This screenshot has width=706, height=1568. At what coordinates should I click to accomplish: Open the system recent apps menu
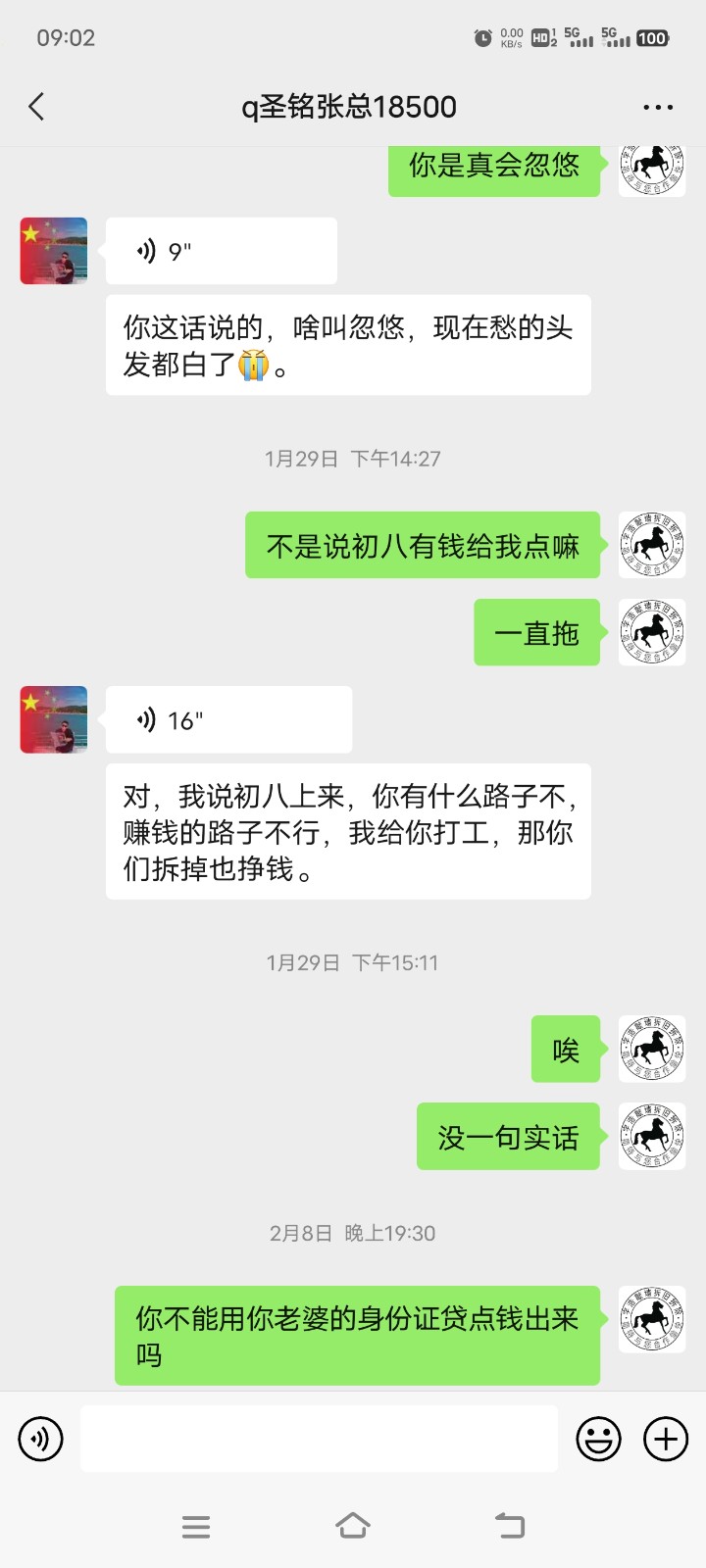point(196,1526)
